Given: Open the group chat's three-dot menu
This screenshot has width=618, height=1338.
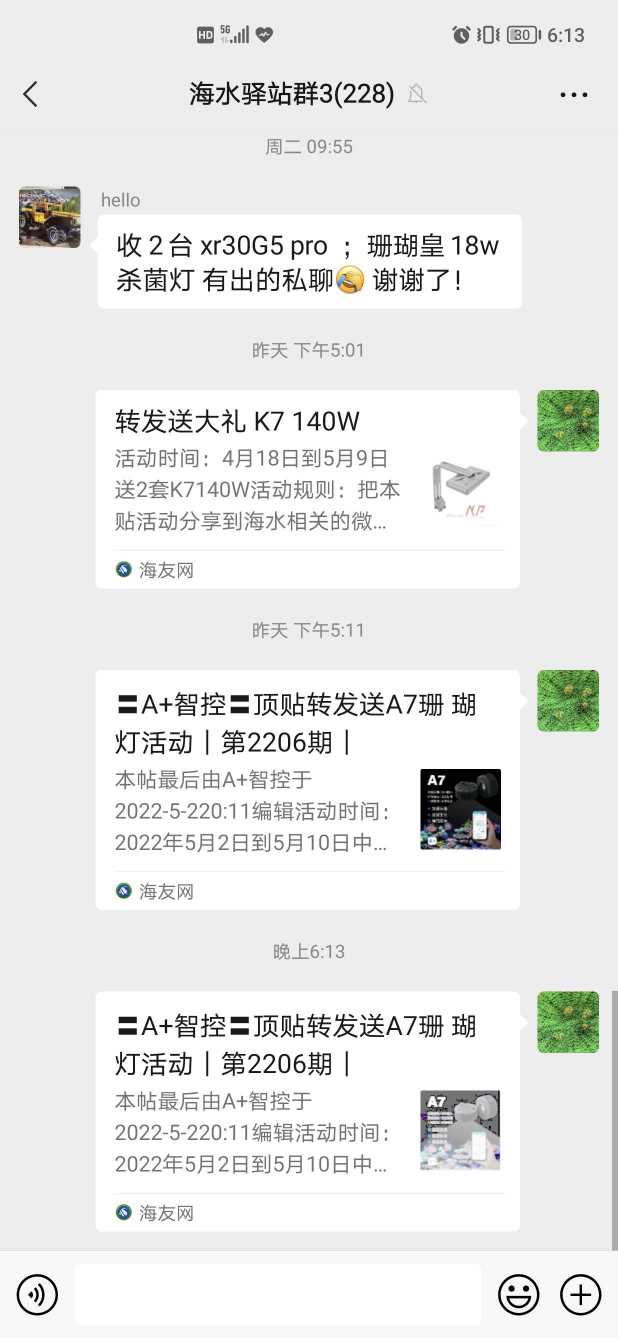Looking at the screenshot, I should pos(574,95).
